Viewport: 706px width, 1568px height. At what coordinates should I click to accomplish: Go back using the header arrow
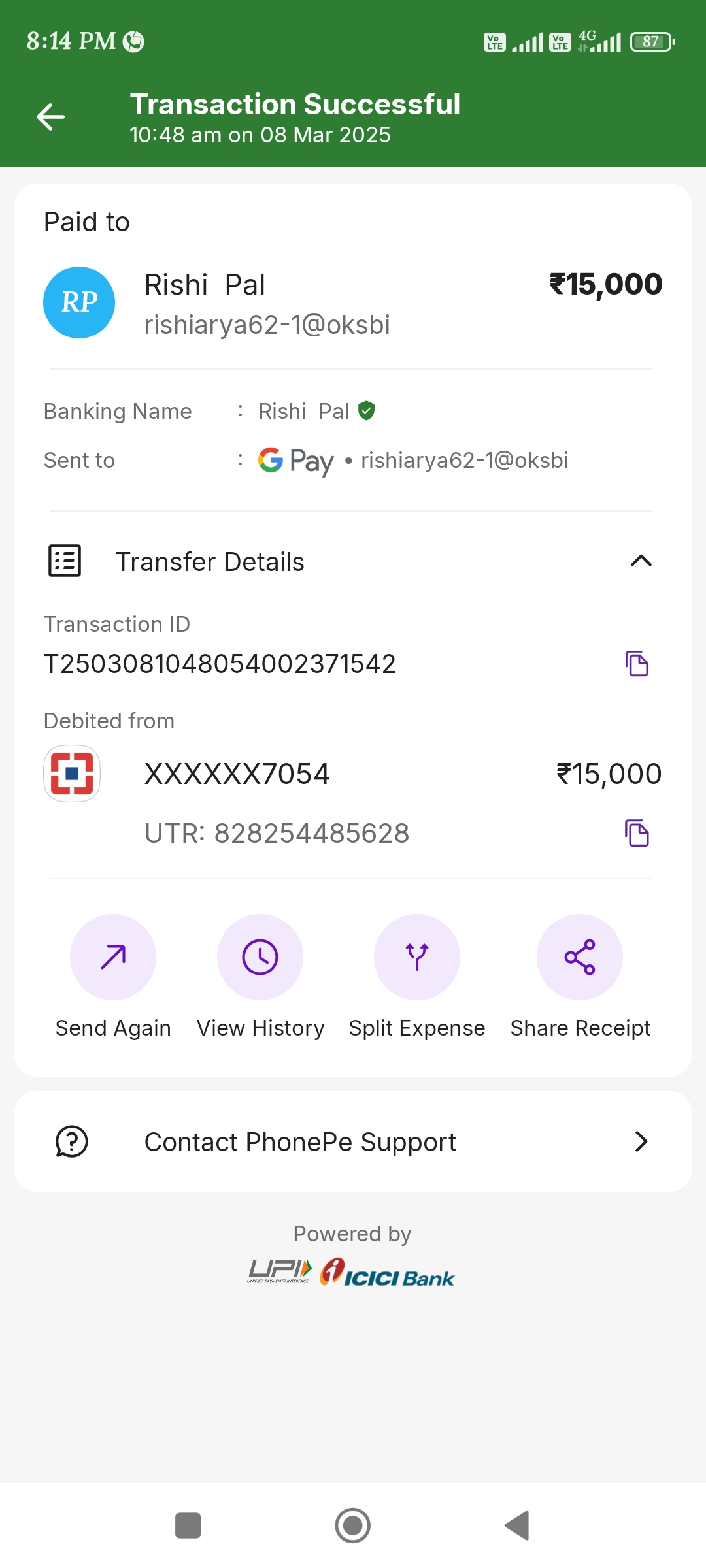[x=50, y=118]
